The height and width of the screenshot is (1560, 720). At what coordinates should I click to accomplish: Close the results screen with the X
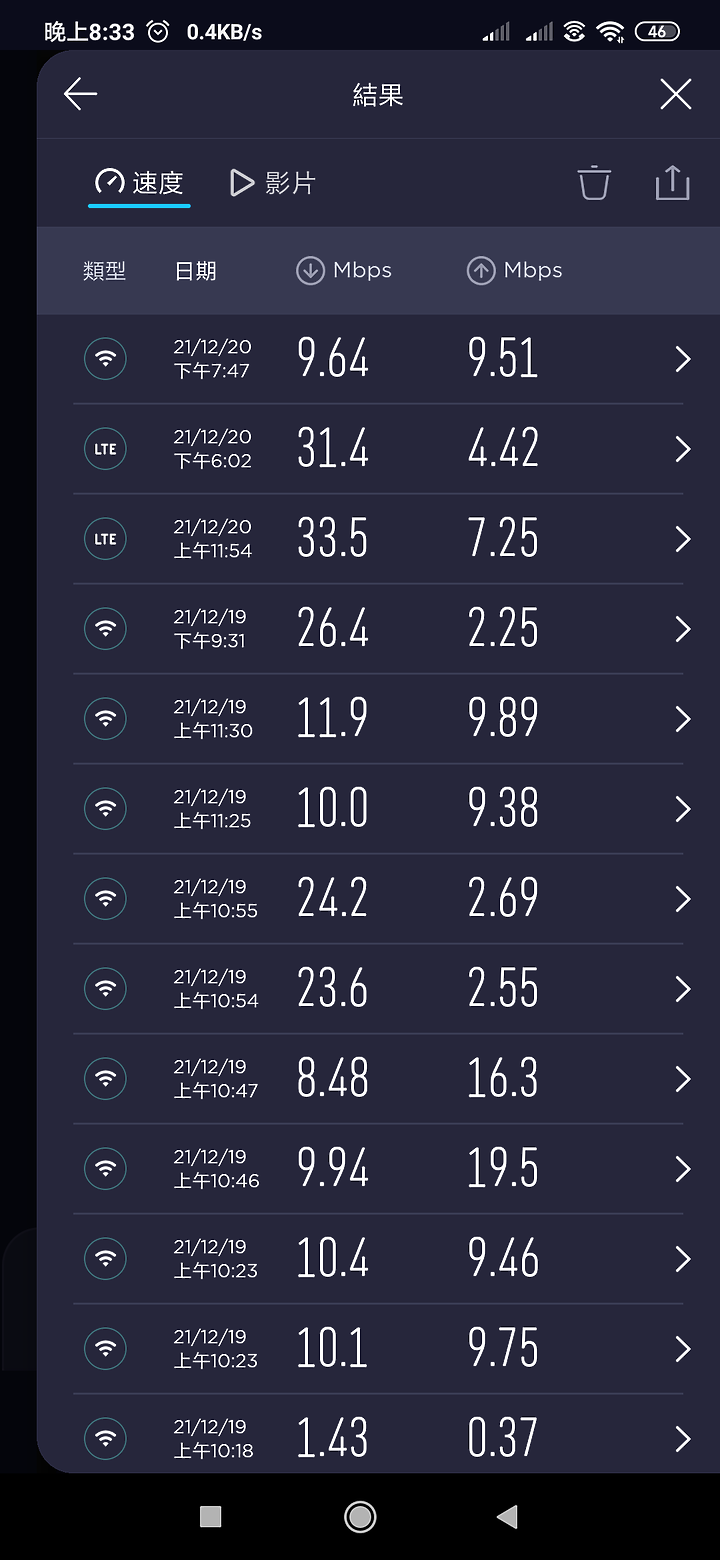[x=676, y=95]
